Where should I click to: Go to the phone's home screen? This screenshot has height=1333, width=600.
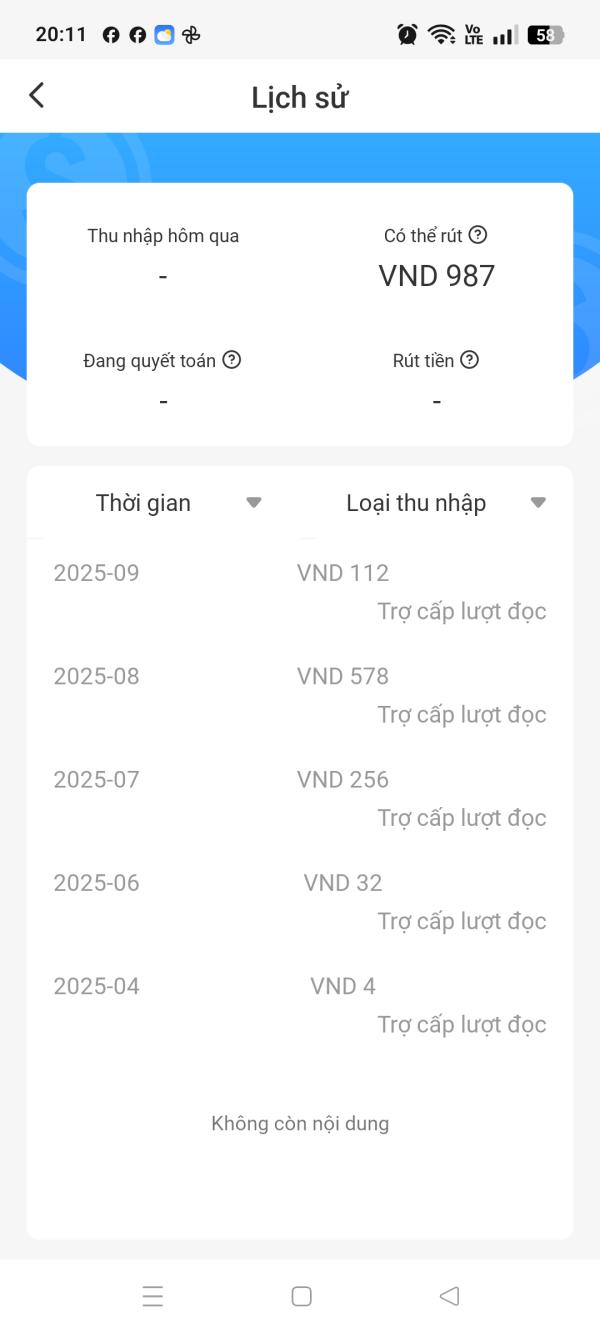coord(301,1297)
